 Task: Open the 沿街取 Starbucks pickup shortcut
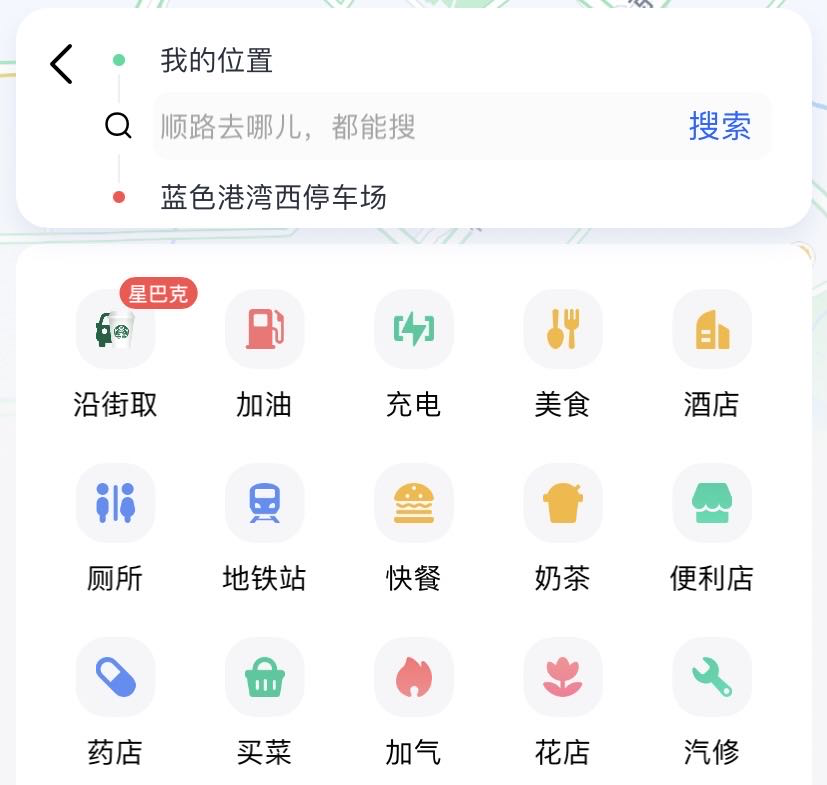point(116,330)
